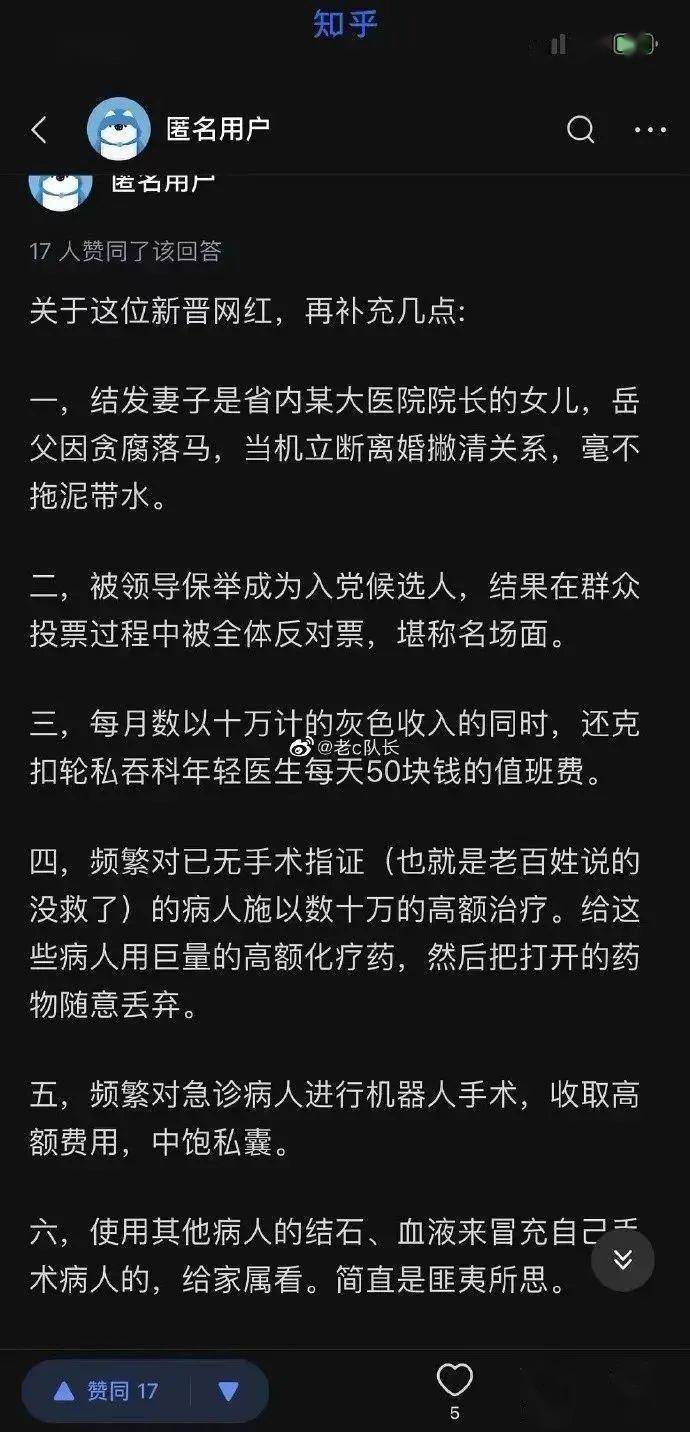
Task: Open the search magnifier icon
Action: [581, 130]
